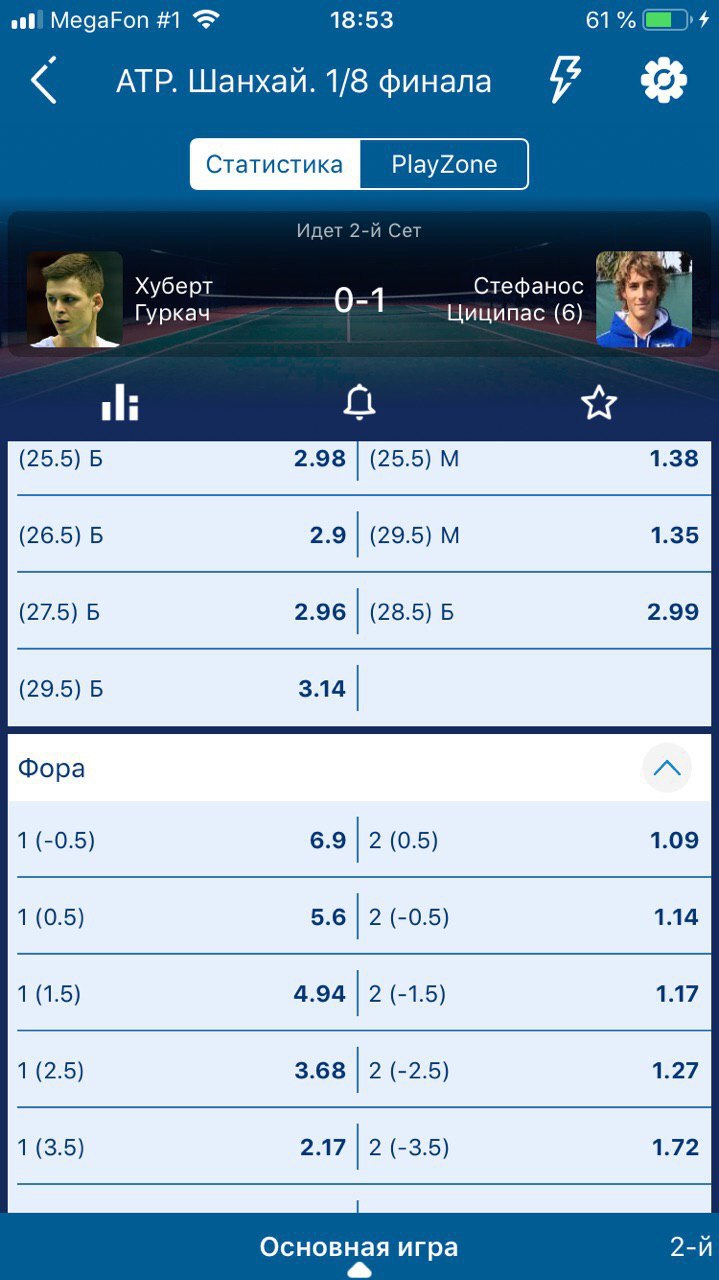Select handicap 1 (-0.5) at 6.9

coord(182,840)
